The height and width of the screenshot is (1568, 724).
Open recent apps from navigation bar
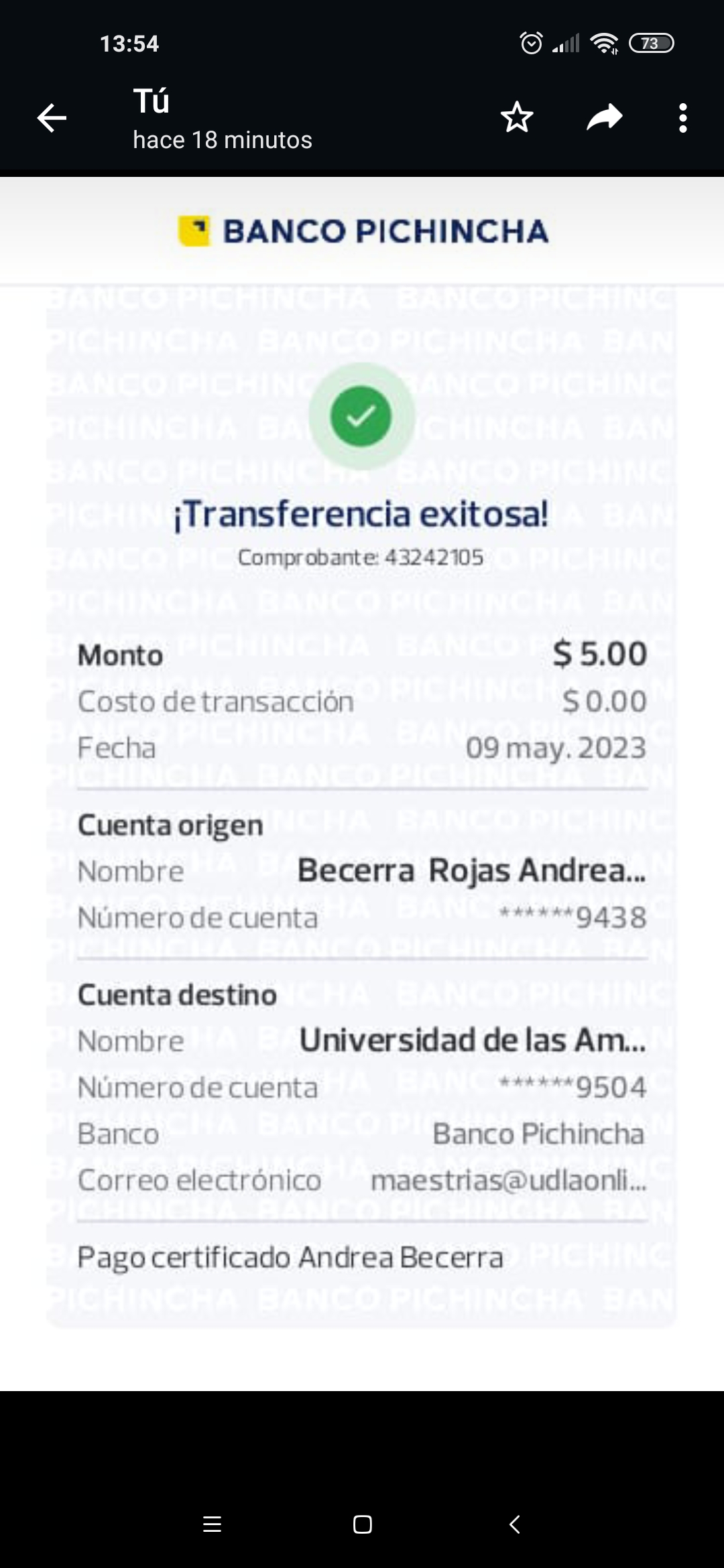point(212,1524)
